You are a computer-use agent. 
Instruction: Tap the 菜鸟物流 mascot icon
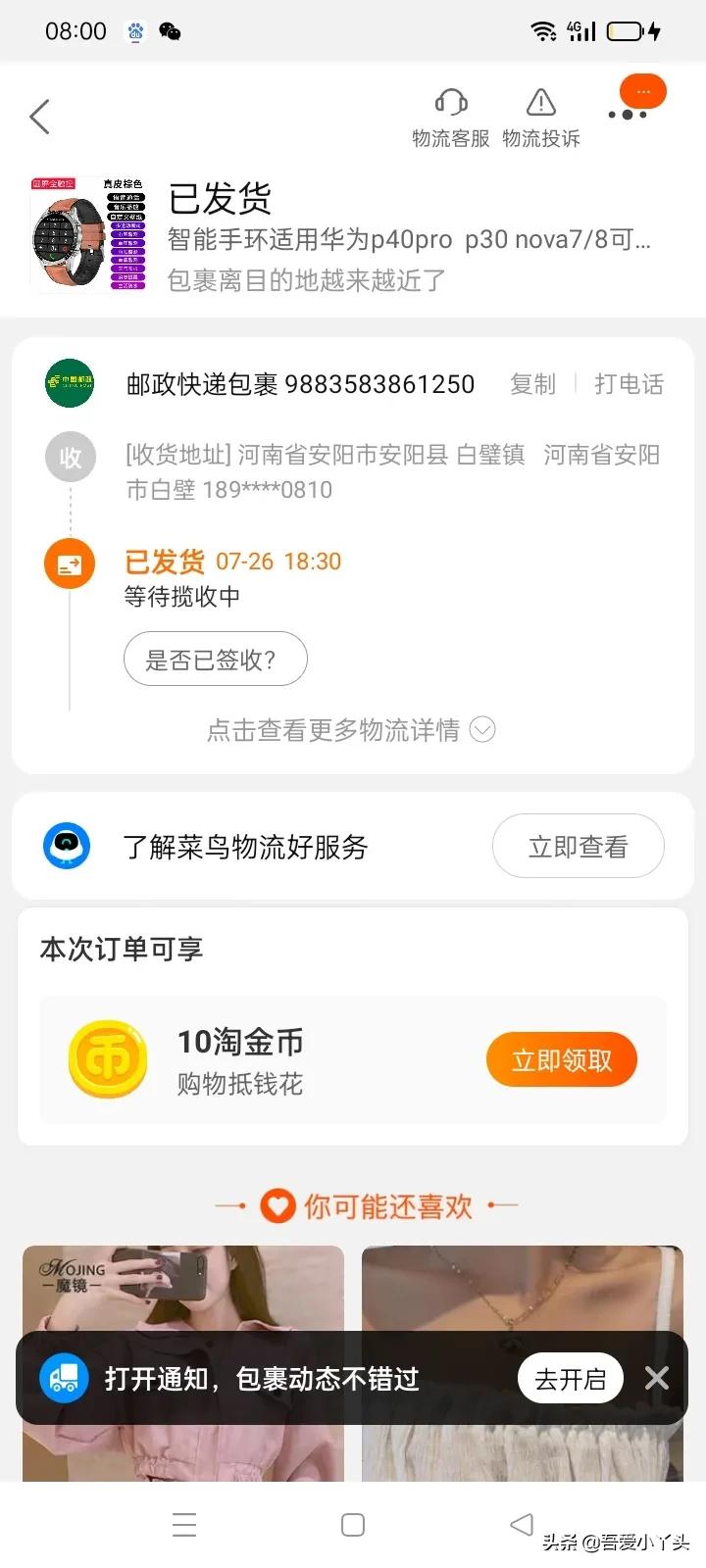(x=68, y=846)
